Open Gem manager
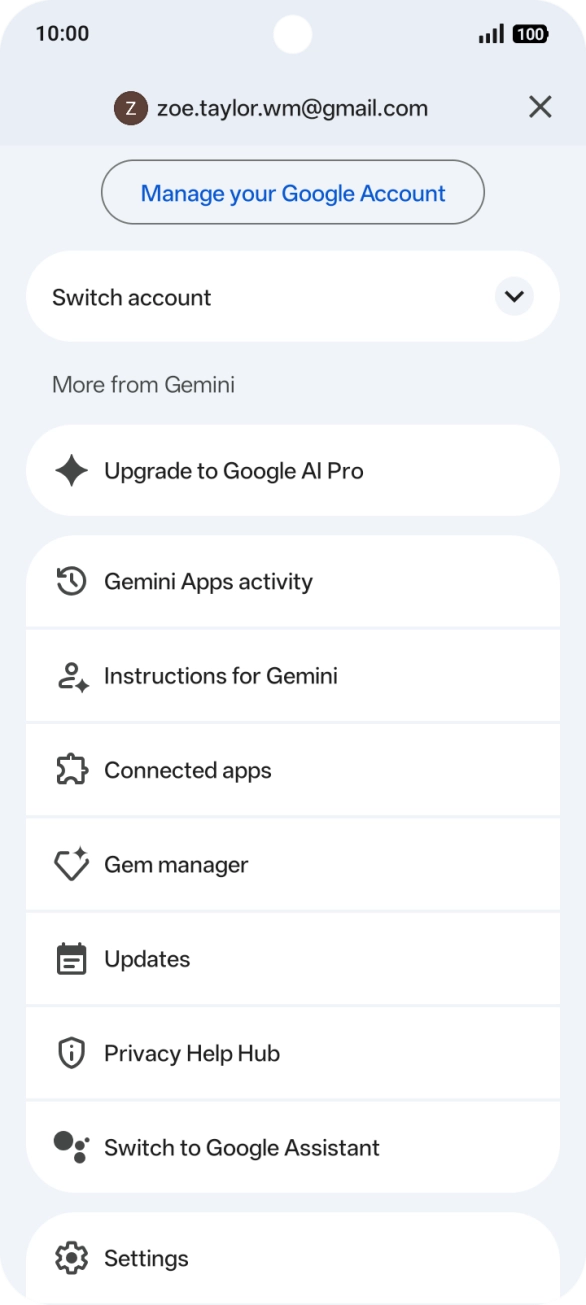586x1305 pixels. point(293,865)
